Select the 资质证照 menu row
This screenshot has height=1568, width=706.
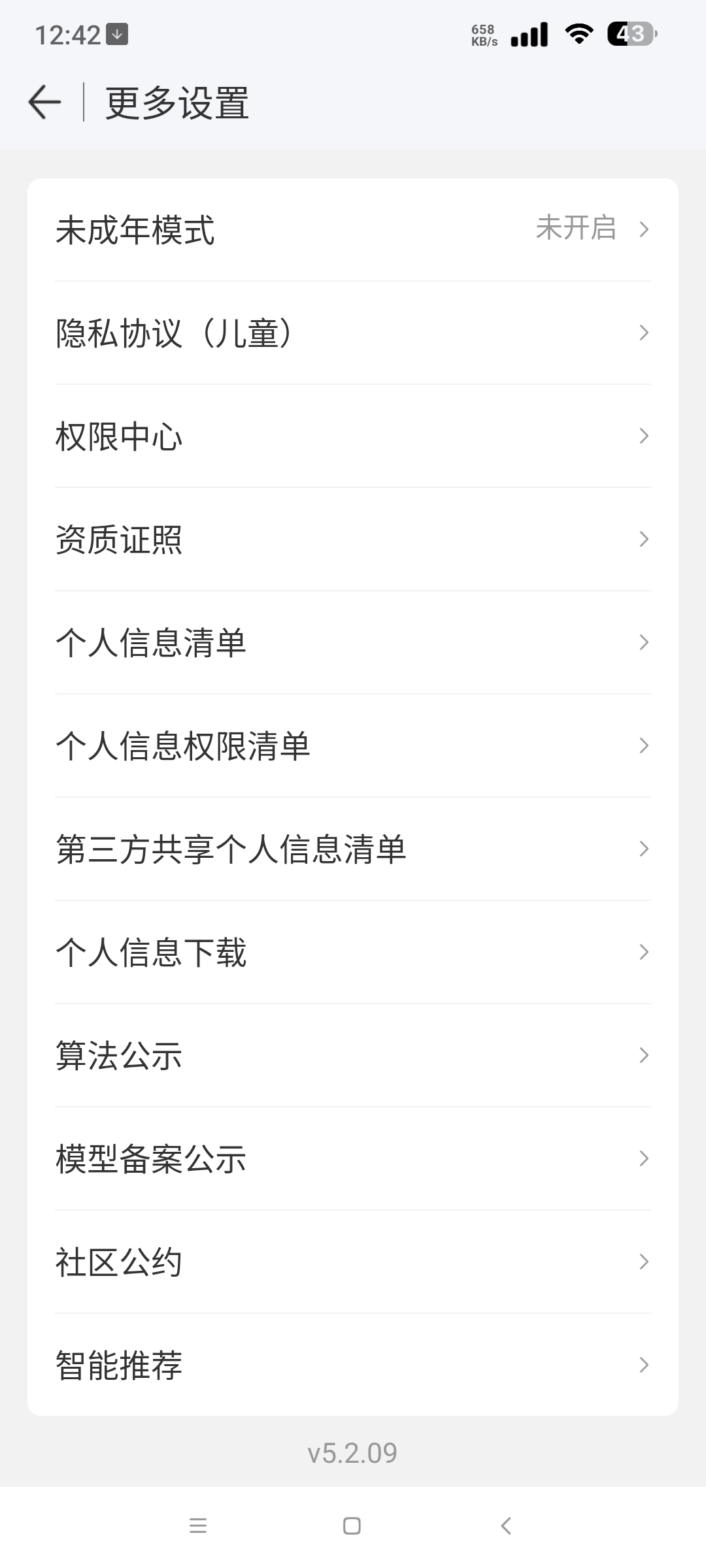tap(353, 539)
